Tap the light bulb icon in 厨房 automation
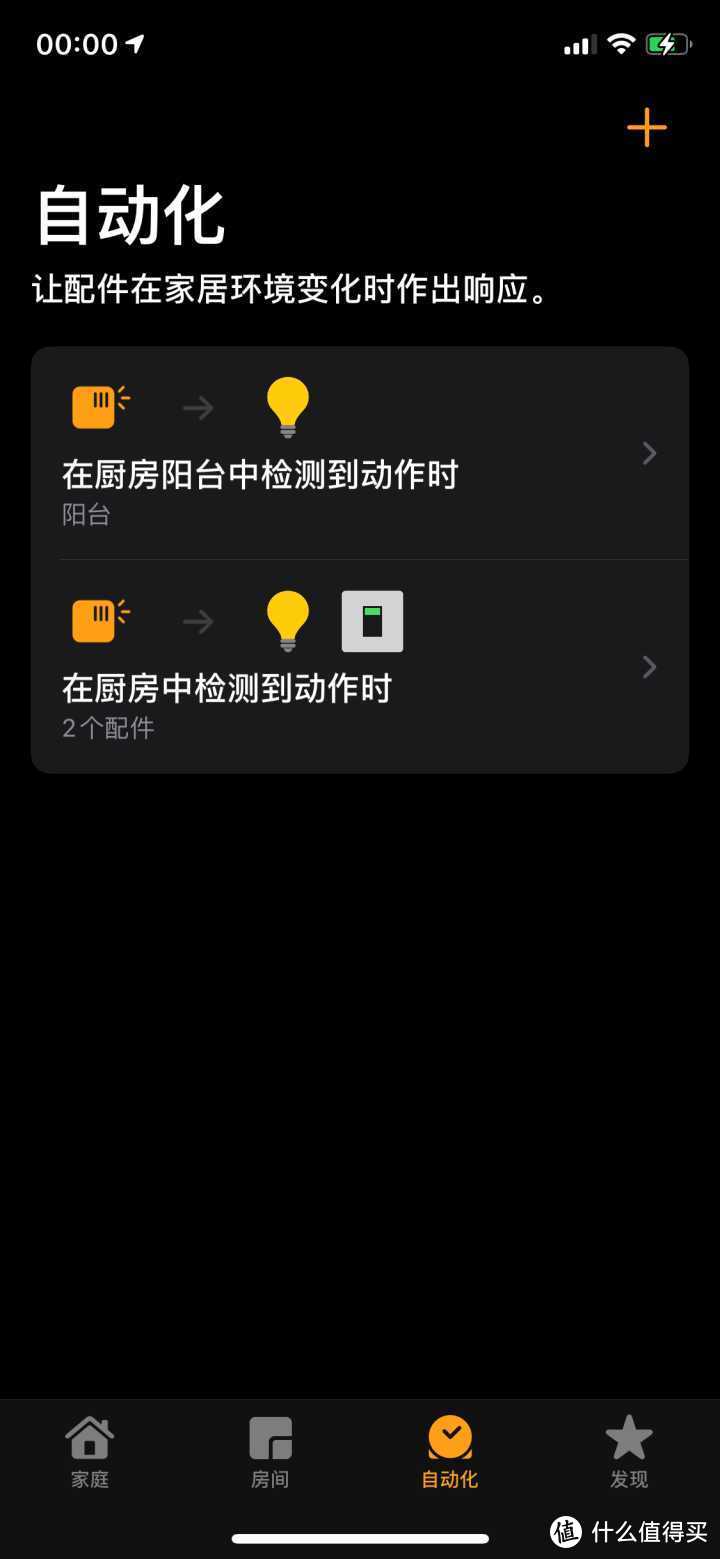The width and height of the screenshot is (720, 1559). click(287, 618)
